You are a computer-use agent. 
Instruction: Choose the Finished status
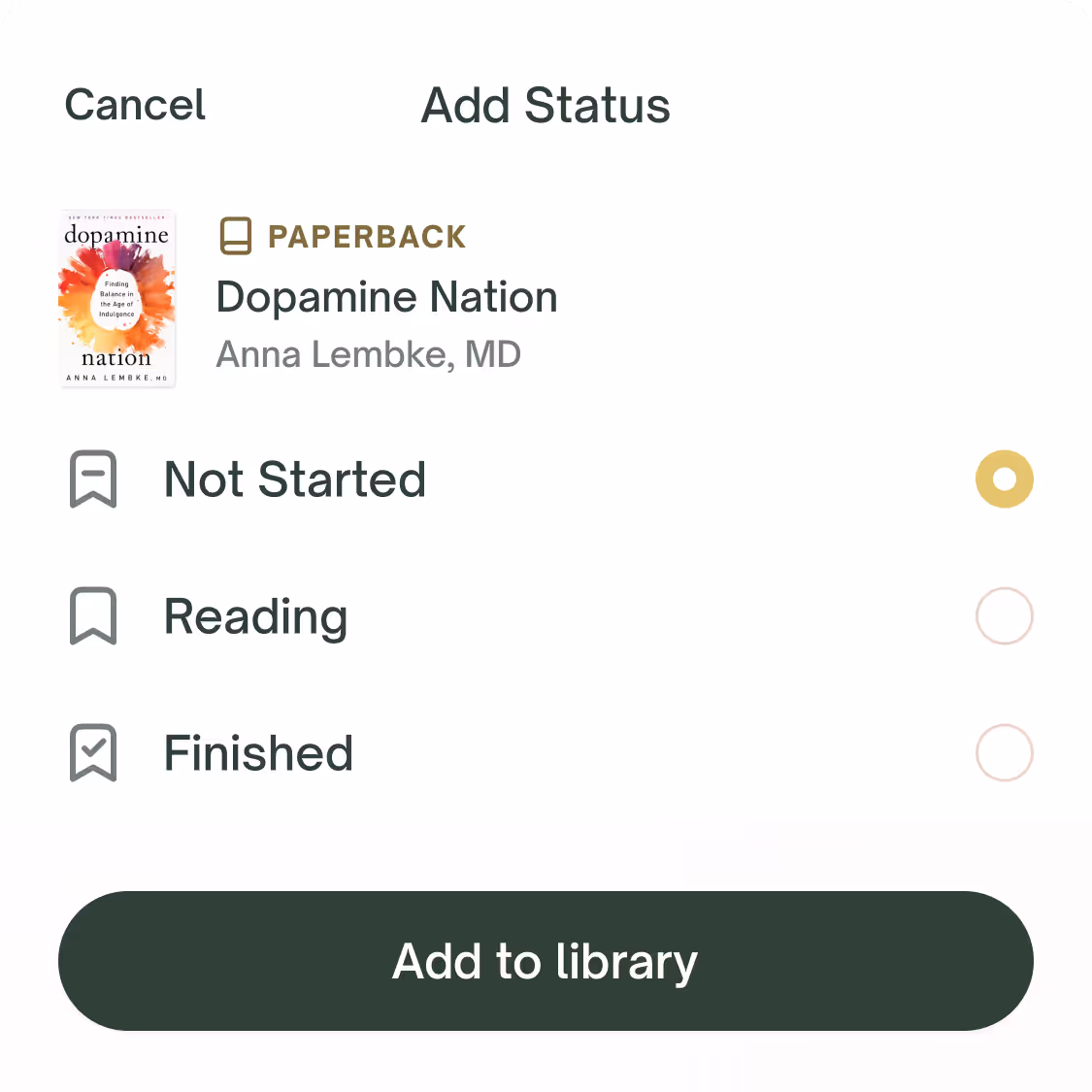click(x=1004, y=753)
